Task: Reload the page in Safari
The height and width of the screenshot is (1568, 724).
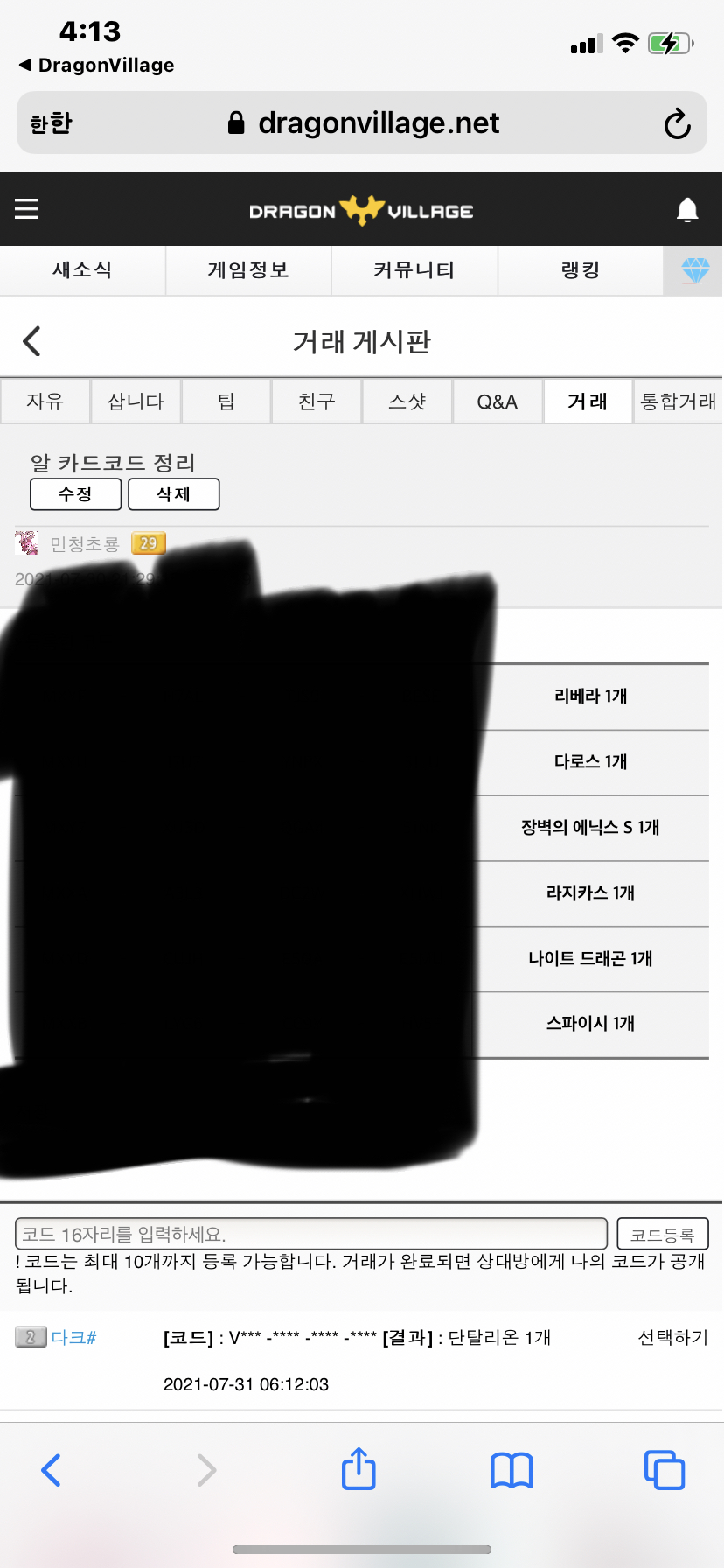Action: coord(677,123)
